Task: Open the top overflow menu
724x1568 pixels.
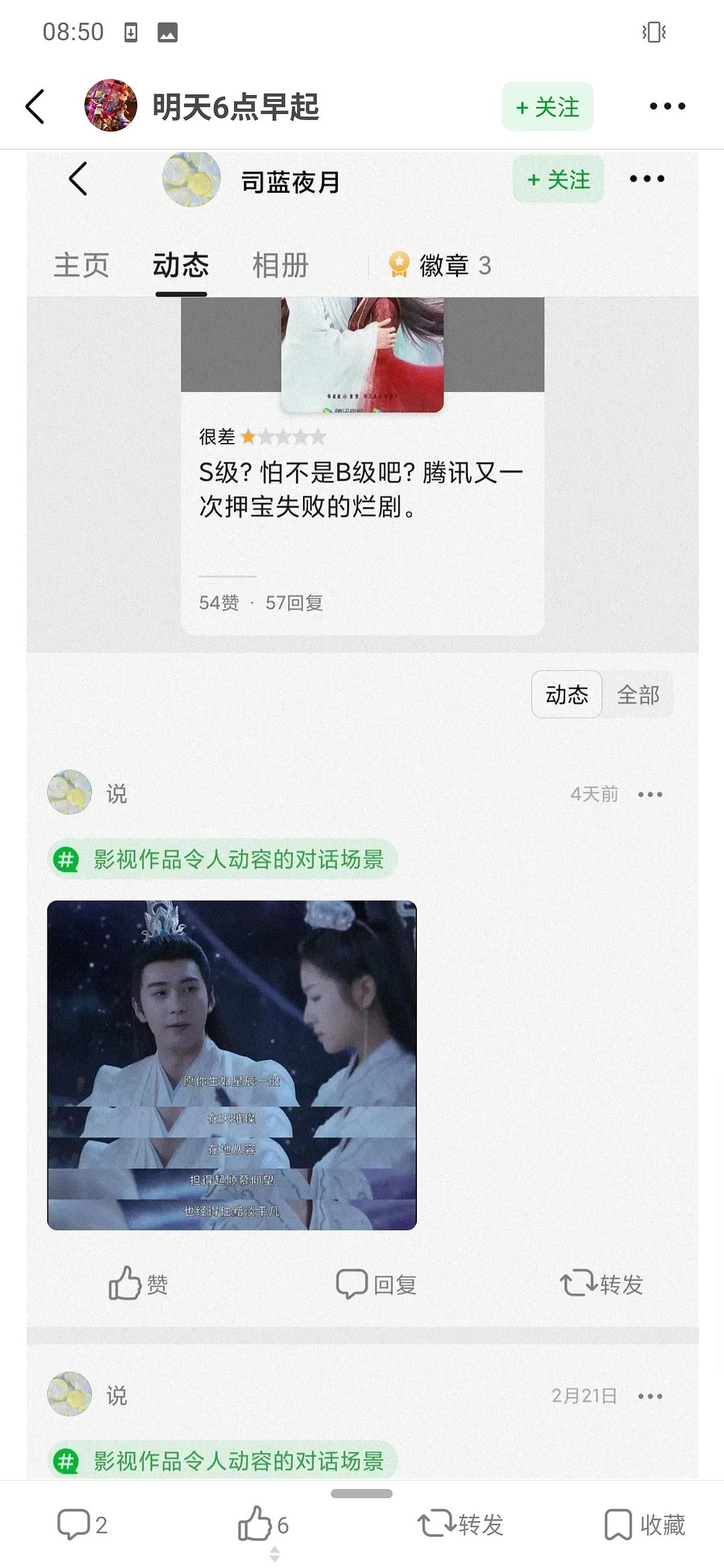Action: coord(667,107)
